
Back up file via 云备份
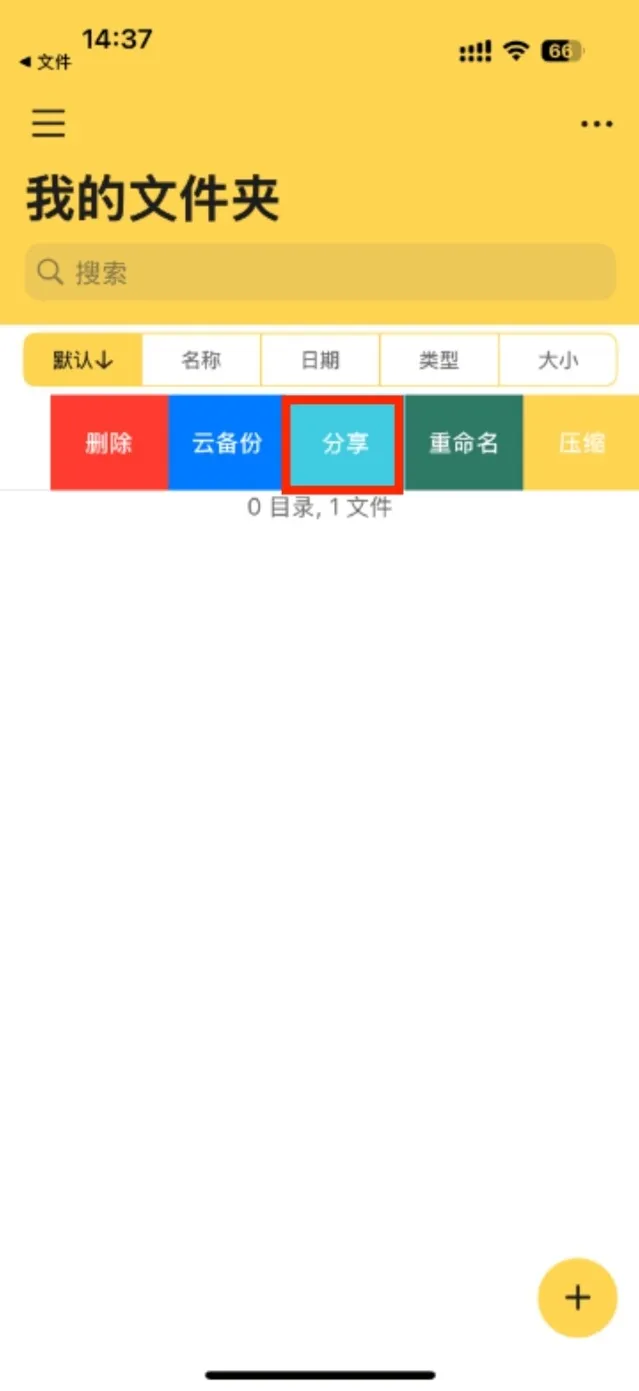tap(226, 443)
